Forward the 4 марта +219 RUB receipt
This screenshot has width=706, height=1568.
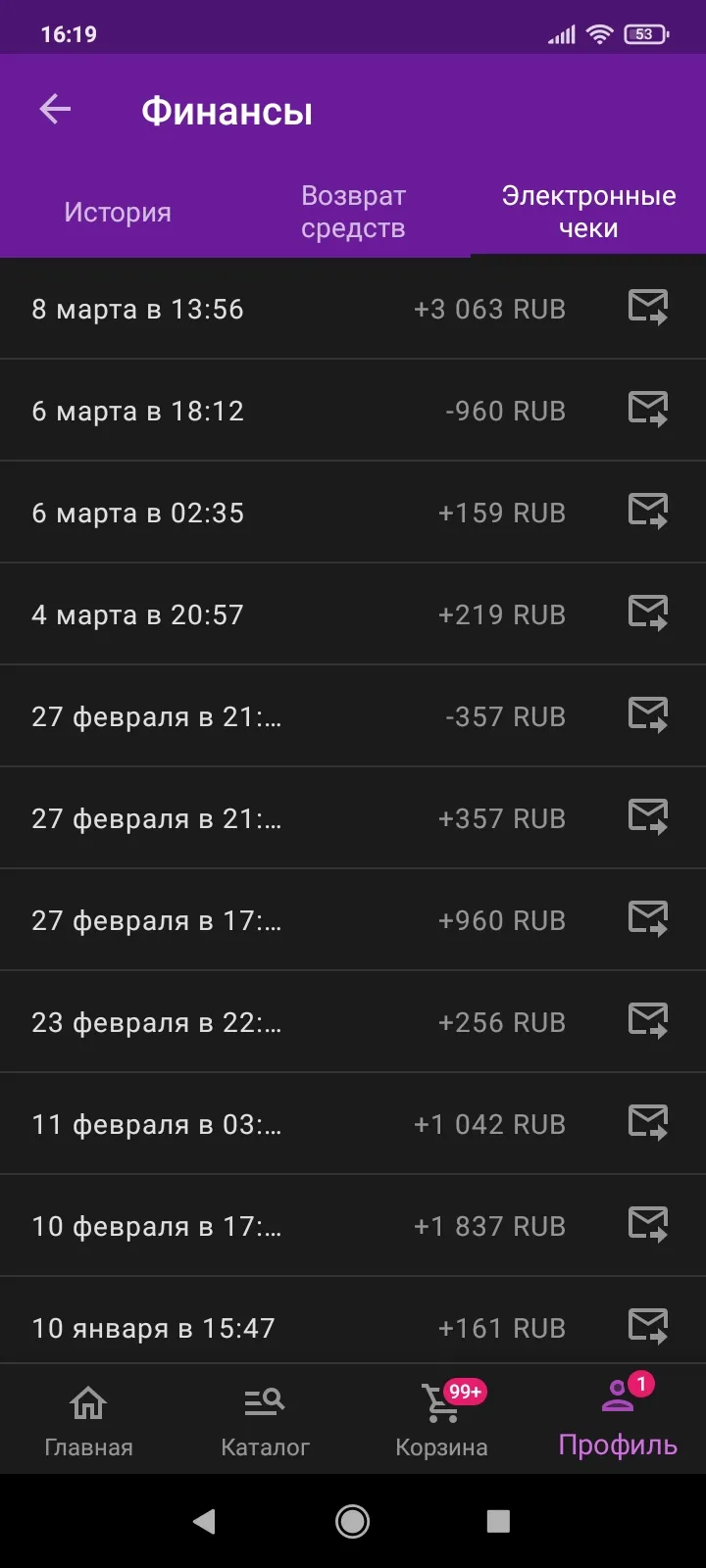648,613
